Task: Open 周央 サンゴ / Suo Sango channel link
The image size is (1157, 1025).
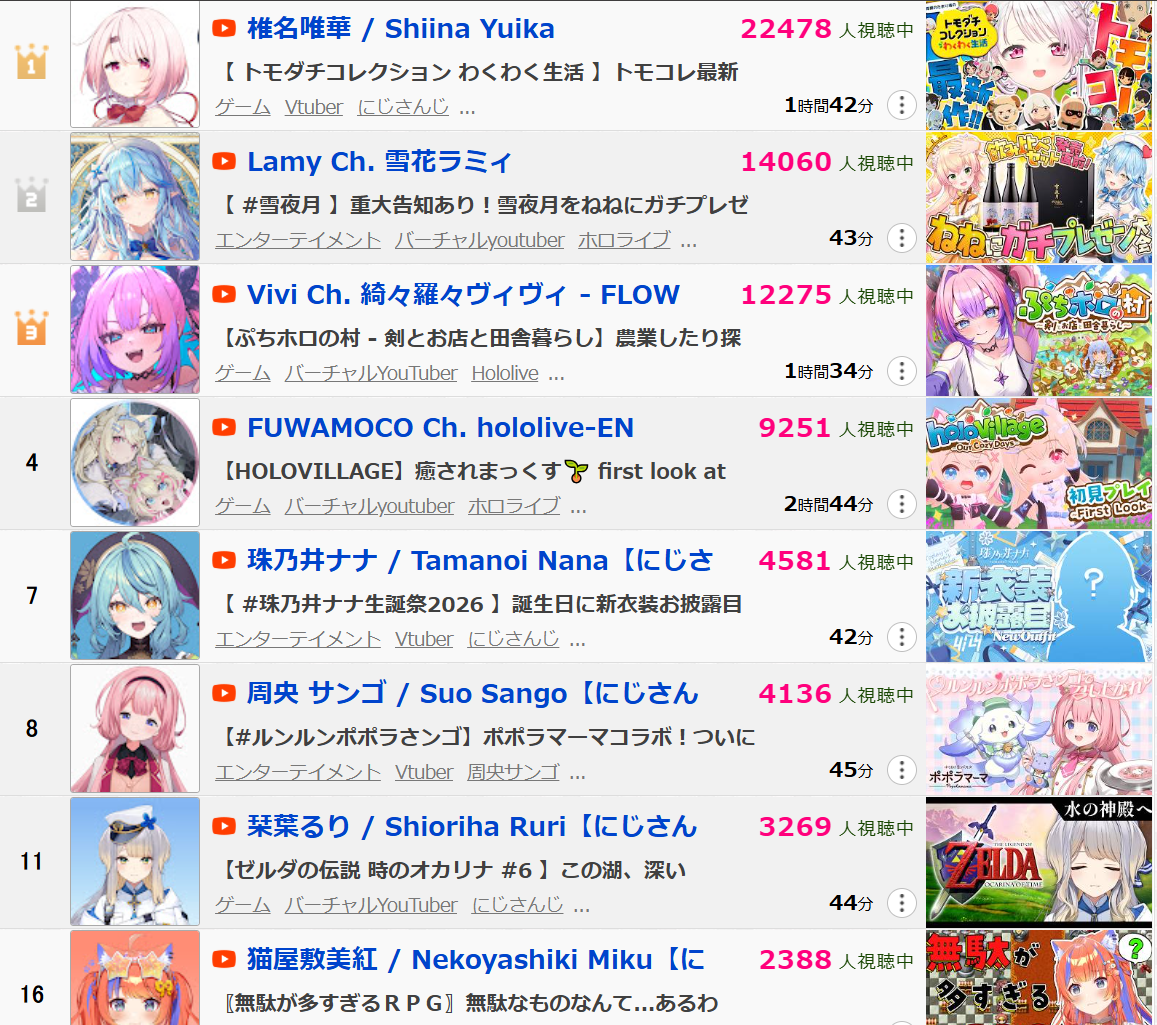Action: pos(472,694)
